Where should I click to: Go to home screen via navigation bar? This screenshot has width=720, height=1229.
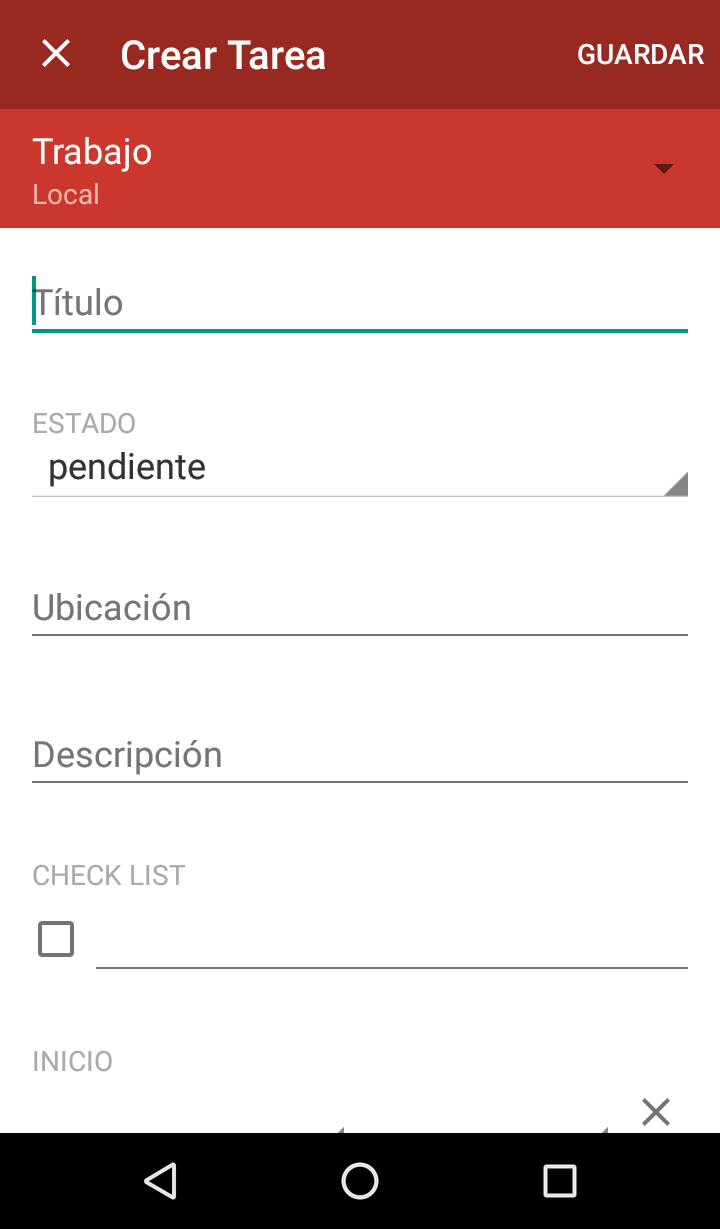click(360, 1181)
